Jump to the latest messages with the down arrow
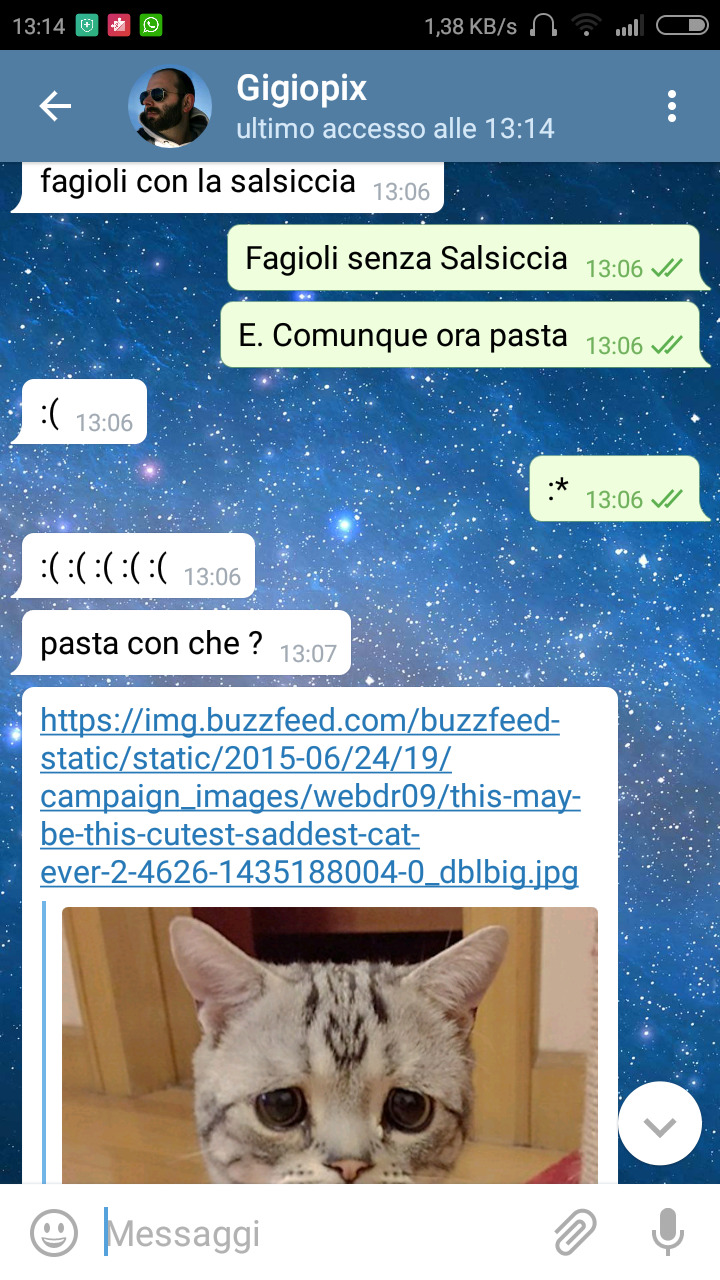720x1280 pixels. (660, 1124)
